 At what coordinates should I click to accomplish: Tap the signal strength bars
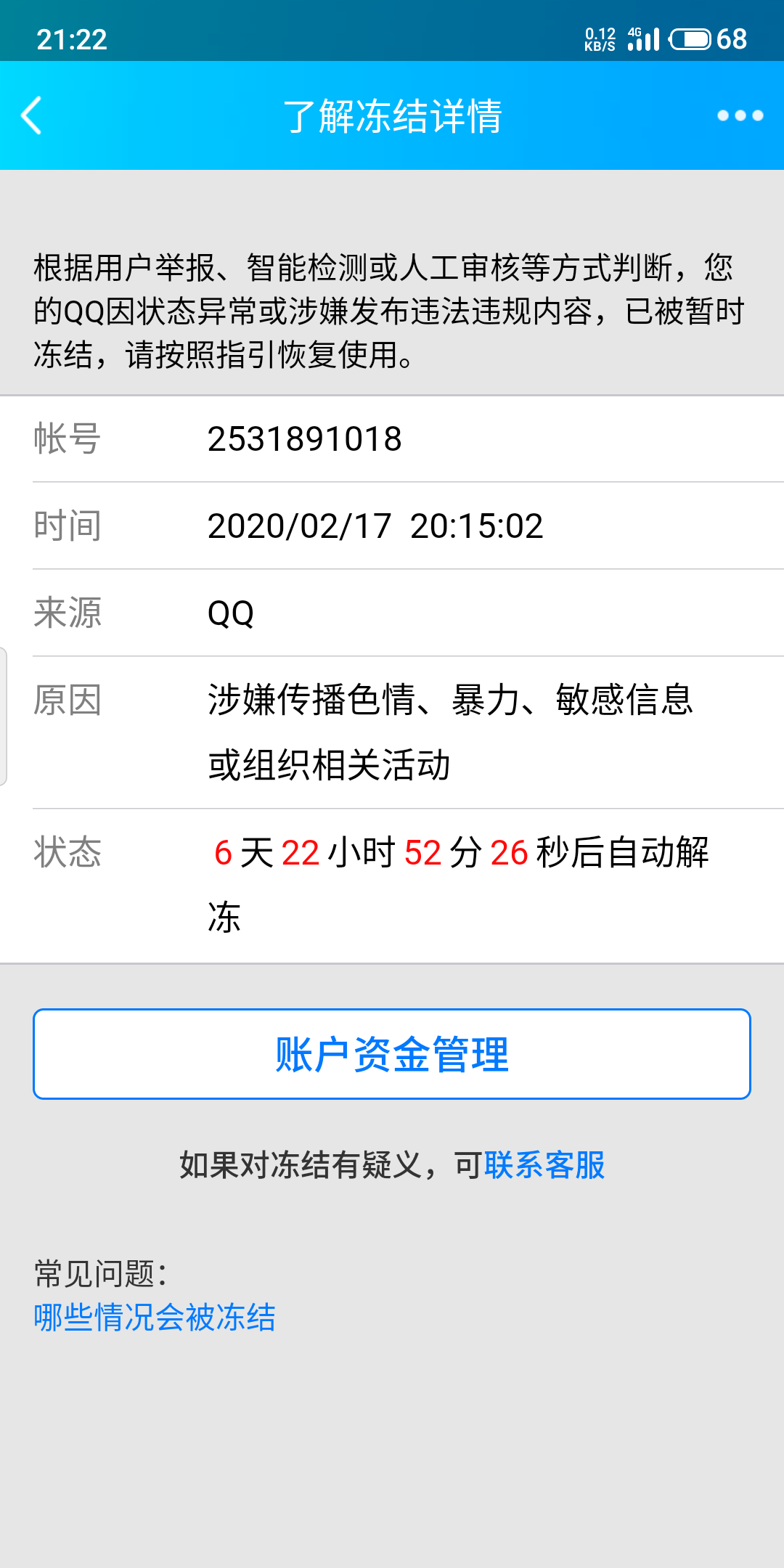(643, 42)
